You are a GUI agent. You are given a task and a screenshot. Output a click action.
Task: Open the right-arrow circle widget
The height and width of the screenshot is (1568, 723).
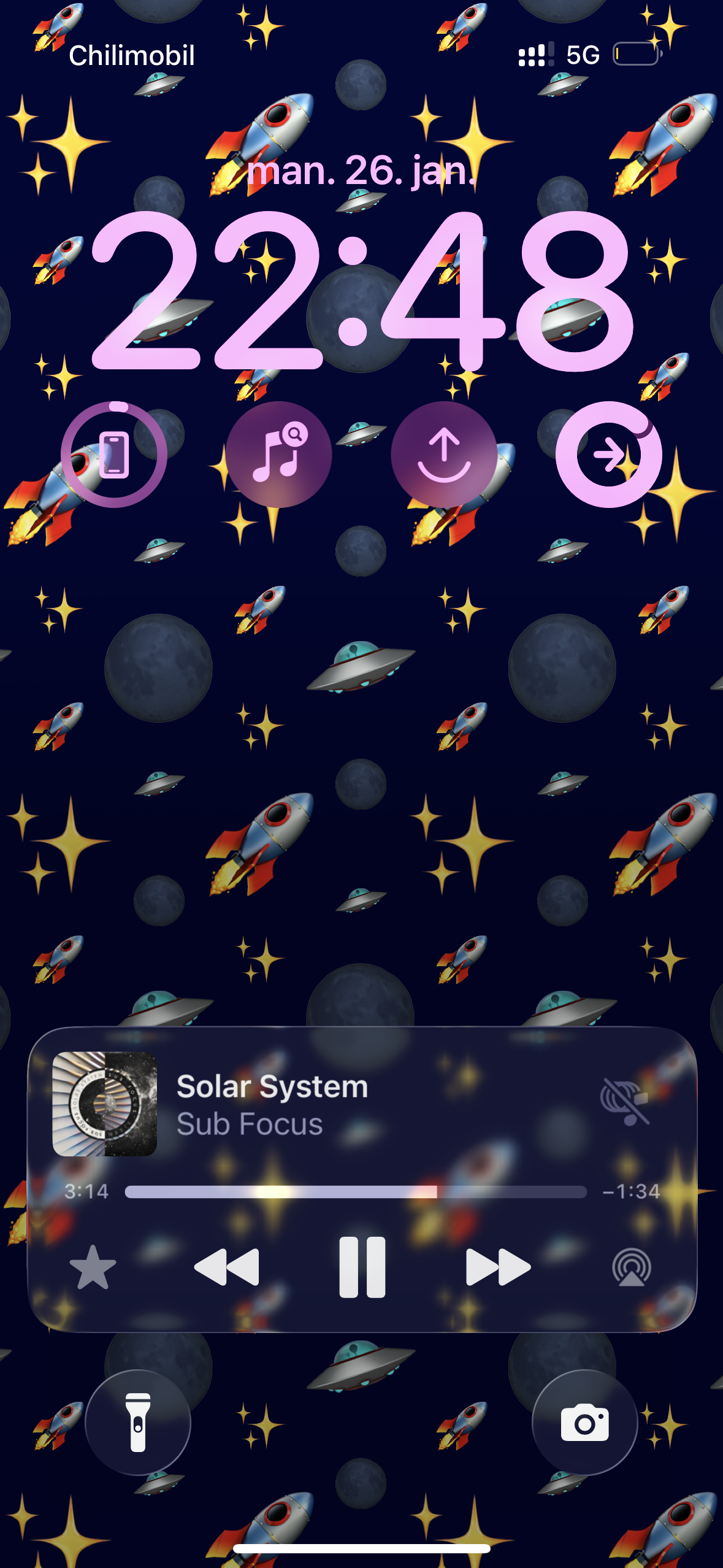[x=608, y=455]
